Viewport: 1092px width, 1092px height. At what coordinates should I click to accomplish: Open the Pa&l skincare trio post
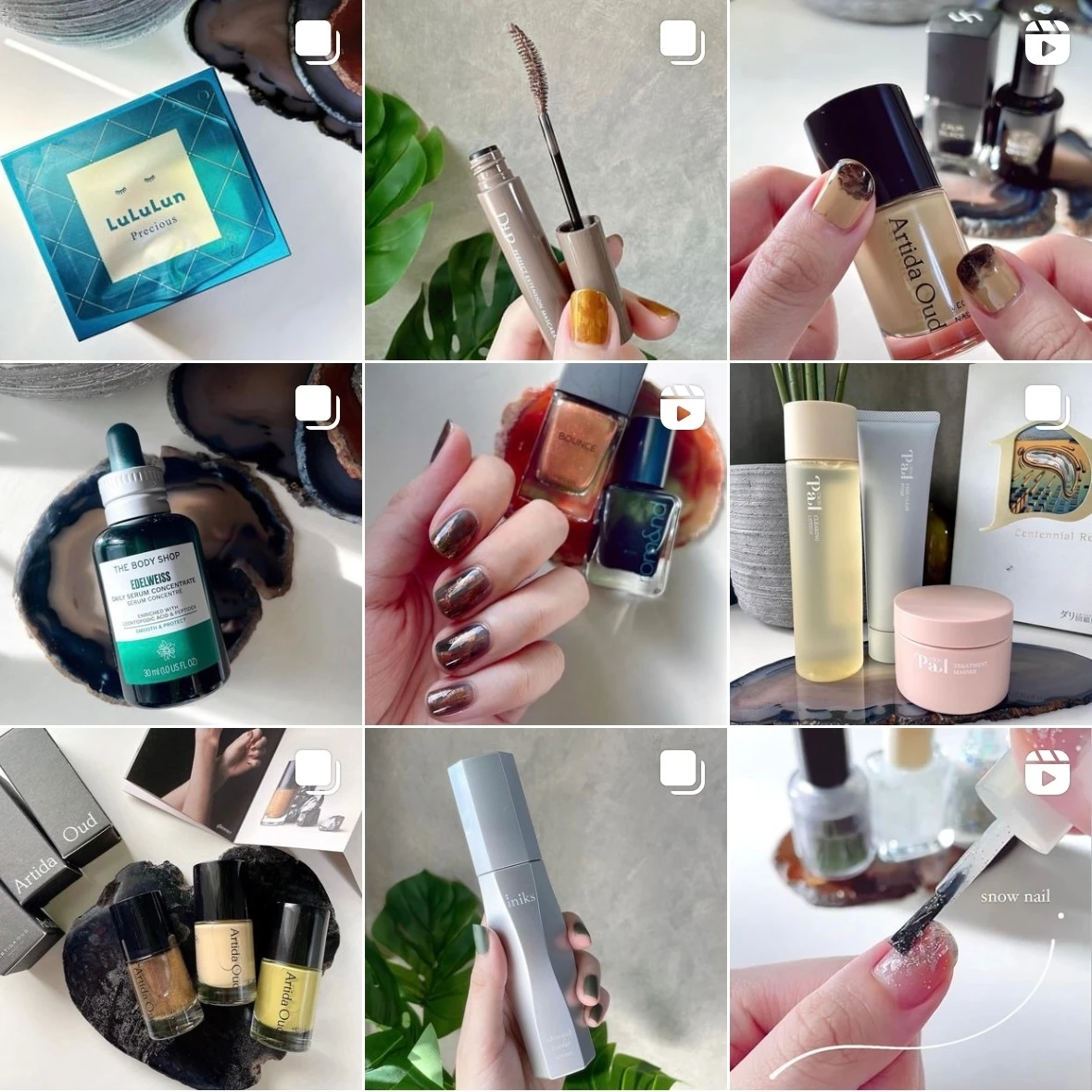coord(910,544)
